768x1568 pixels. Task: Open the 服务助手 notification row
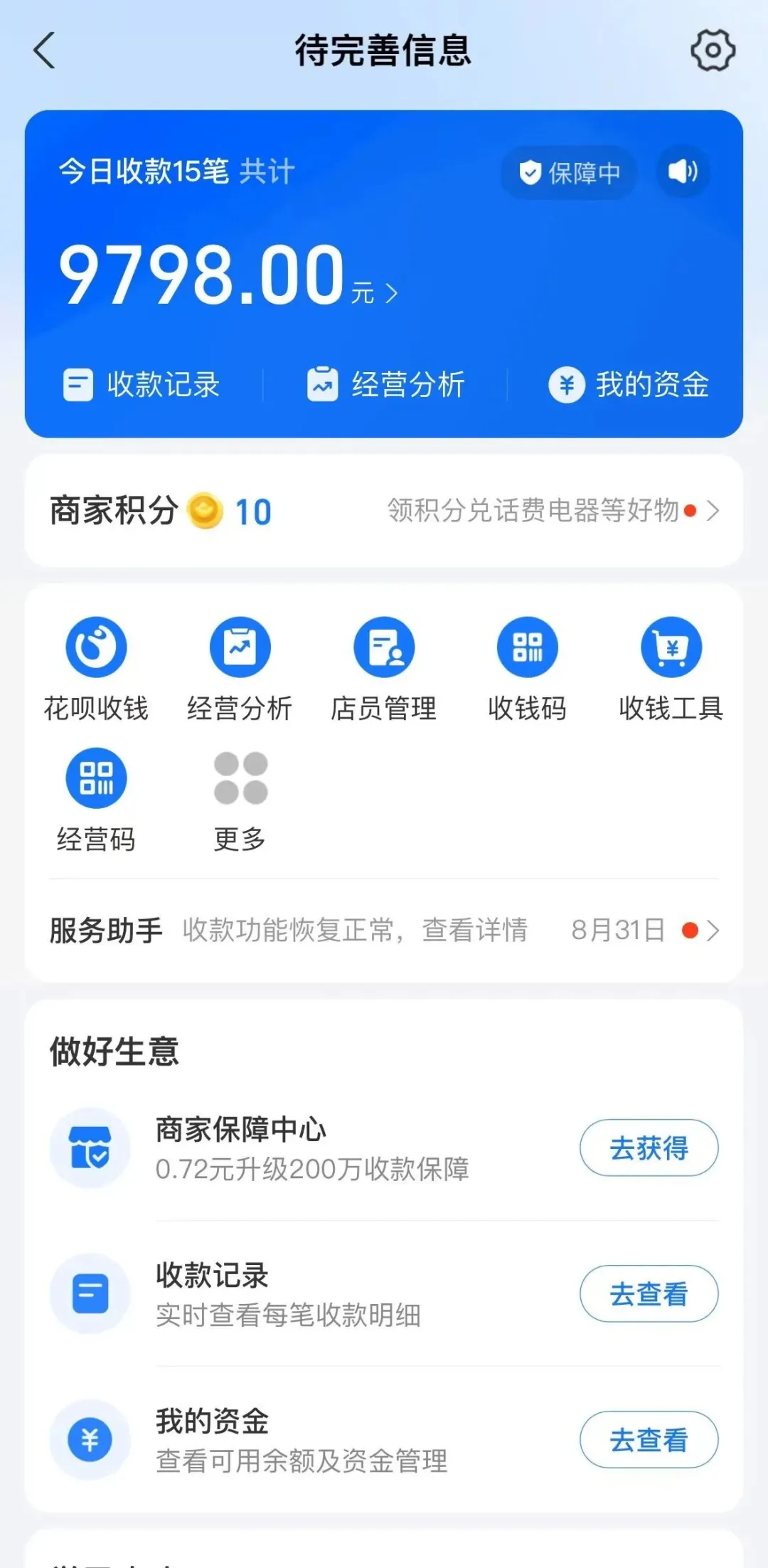(x=384, y=930)
